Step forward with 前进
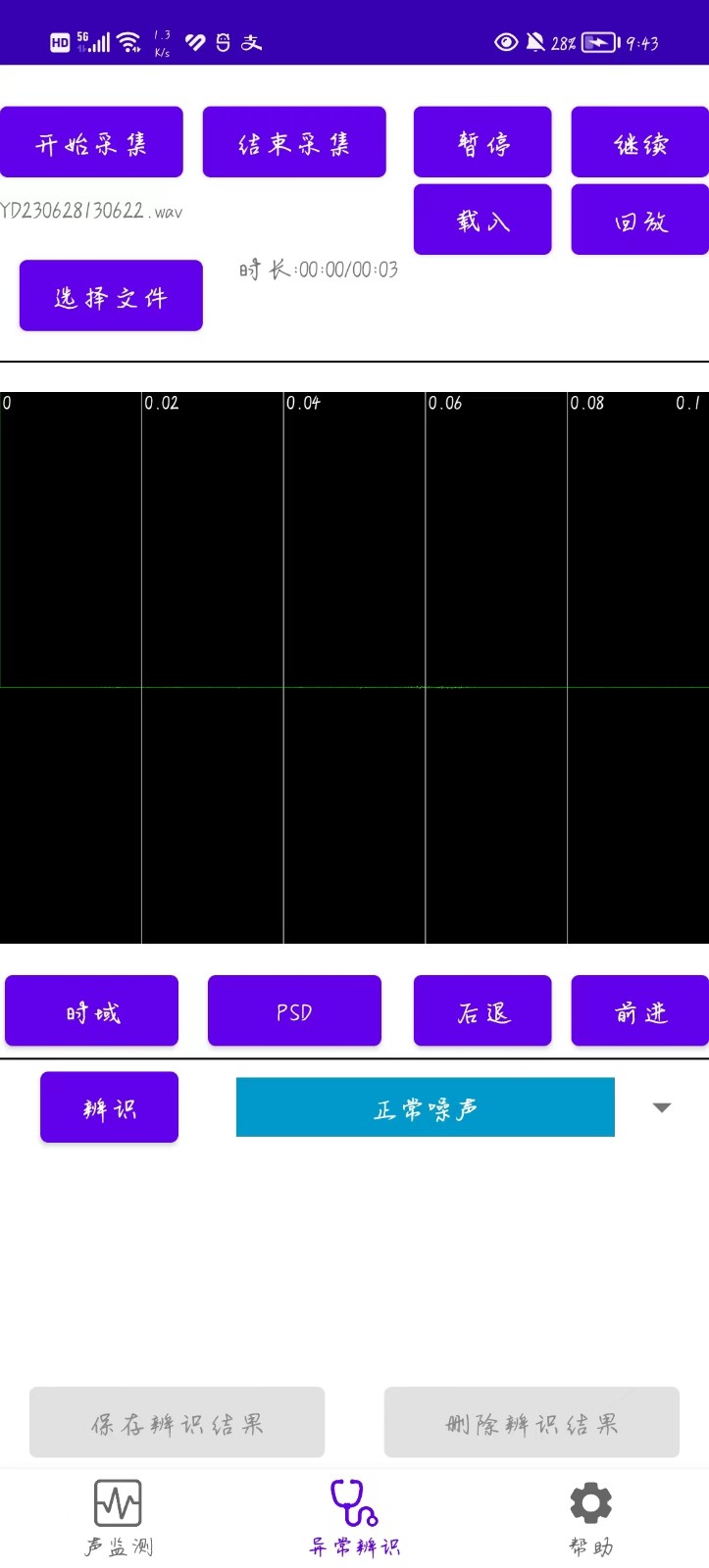Screen dimensions: 709x1568 640,1011
